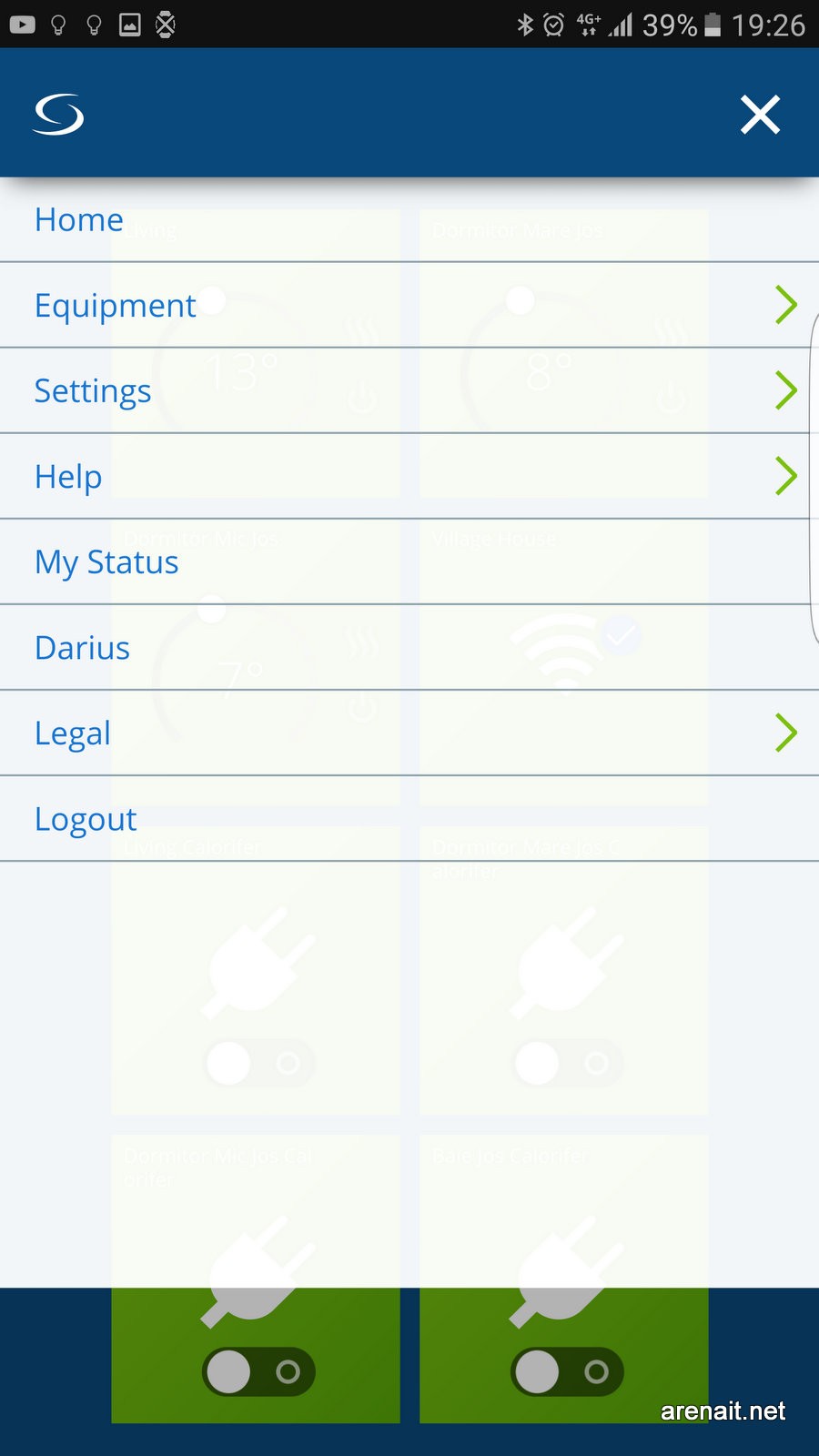Close the navigation menu
Screen dimensions: 819x1456
coord(760,115)
